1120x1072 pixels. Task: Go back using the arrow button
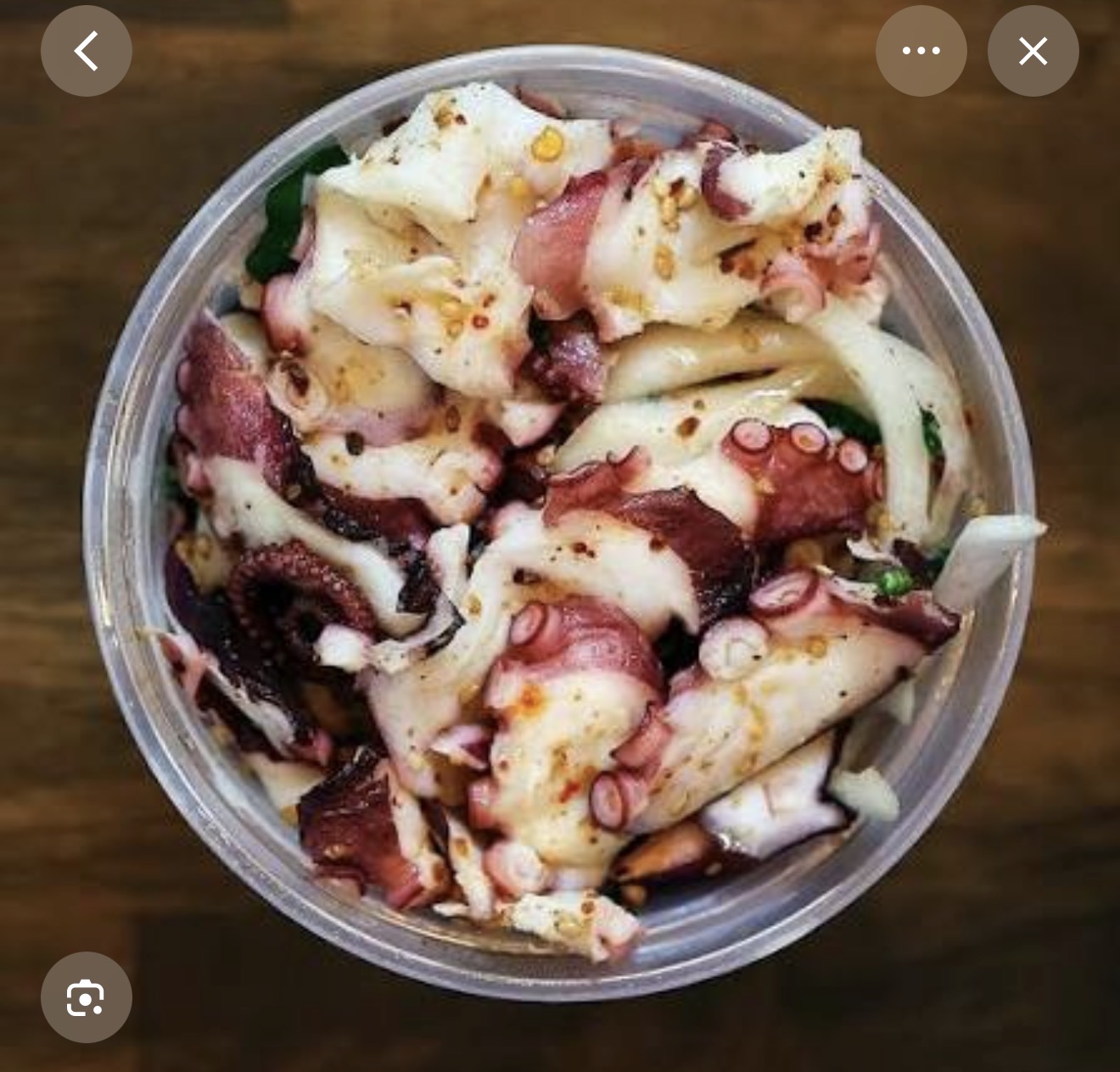[86, 51]
